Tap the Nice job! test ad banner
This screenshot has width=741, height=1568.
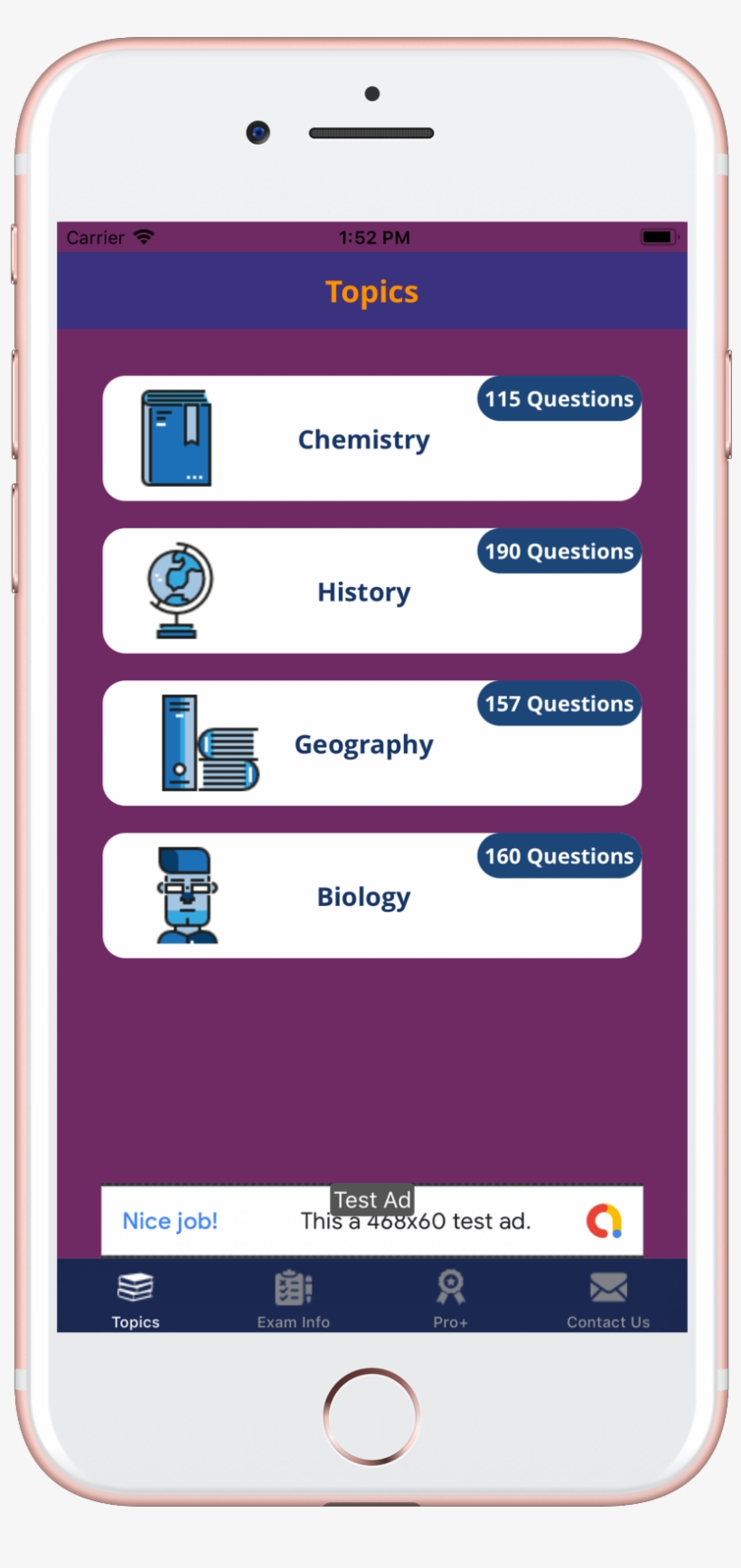pyautogui.click(x=371, y=1221)
